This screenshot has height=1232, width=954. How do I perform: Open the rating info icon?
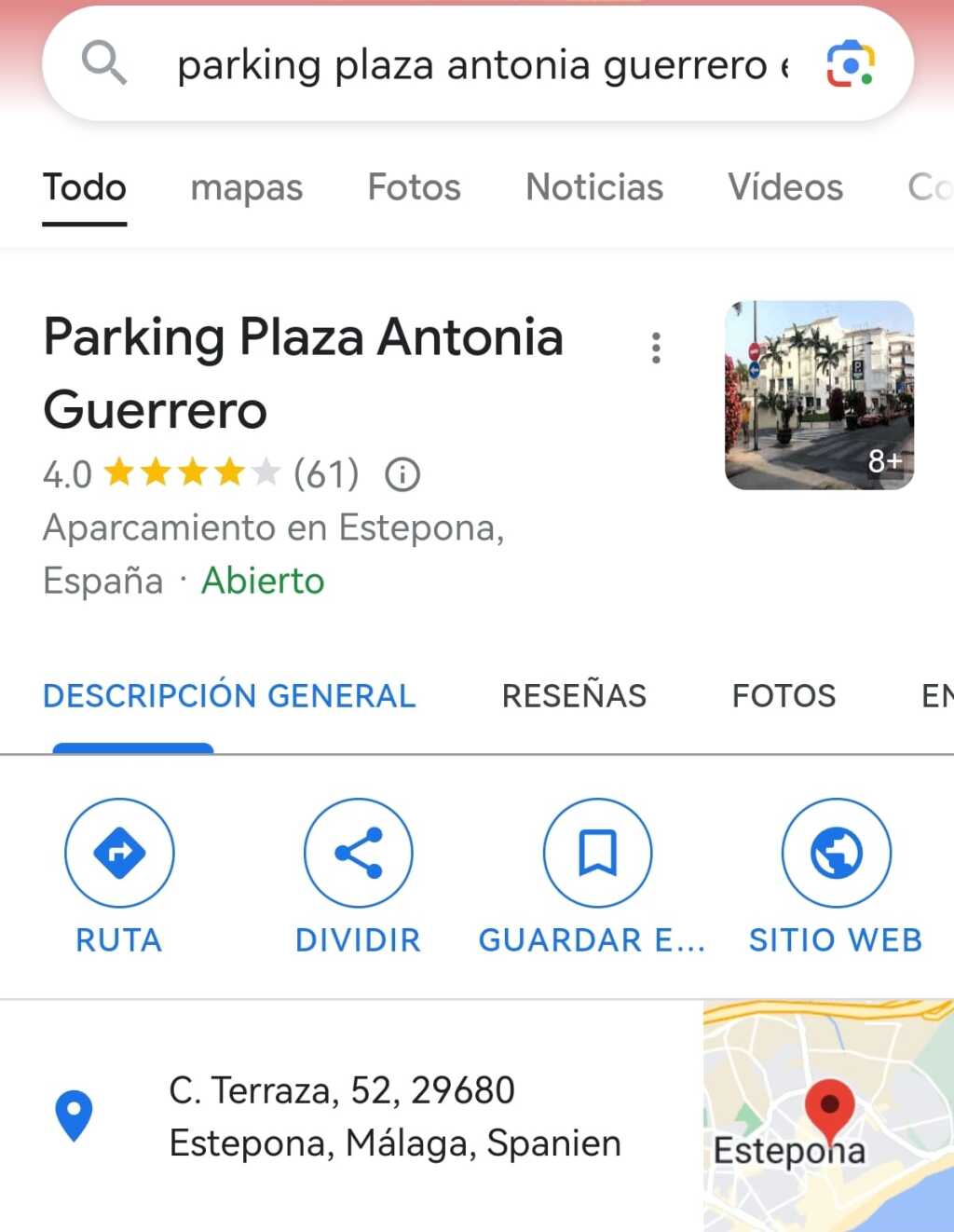pos(402,474)
